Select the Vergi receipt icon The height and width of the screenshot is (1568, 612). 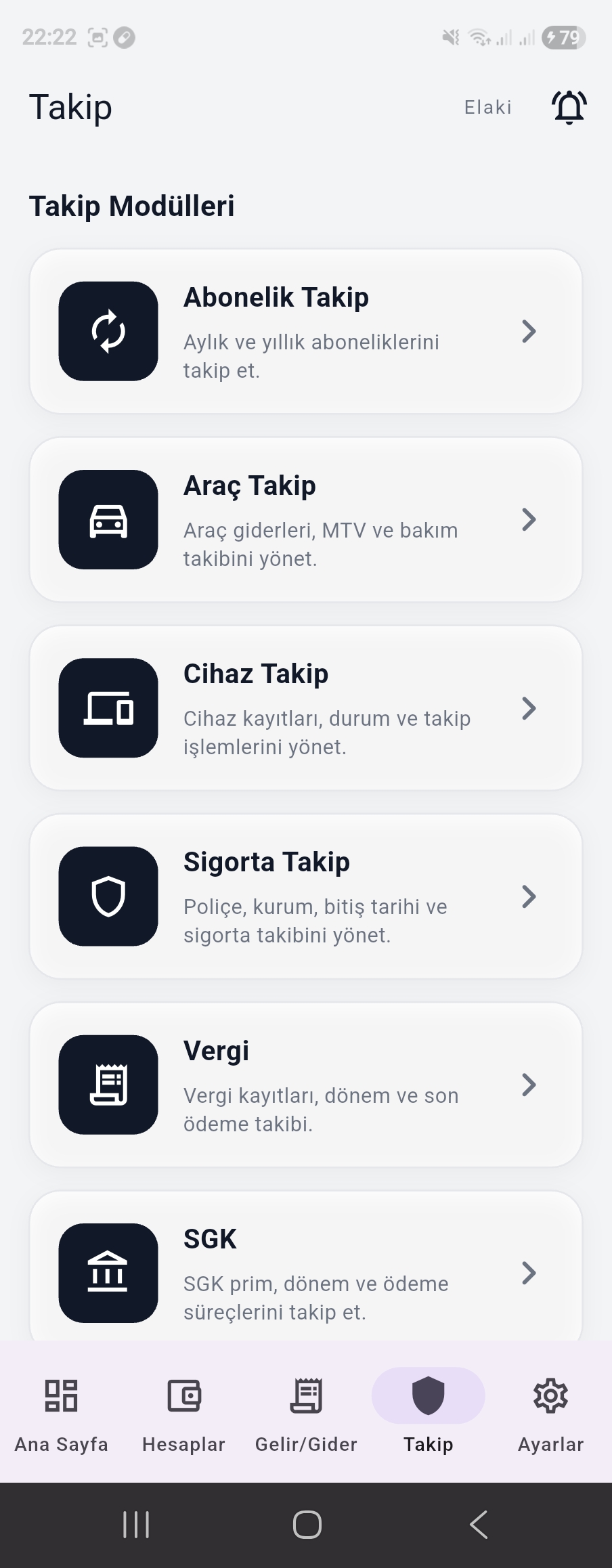pos(108,1084)
